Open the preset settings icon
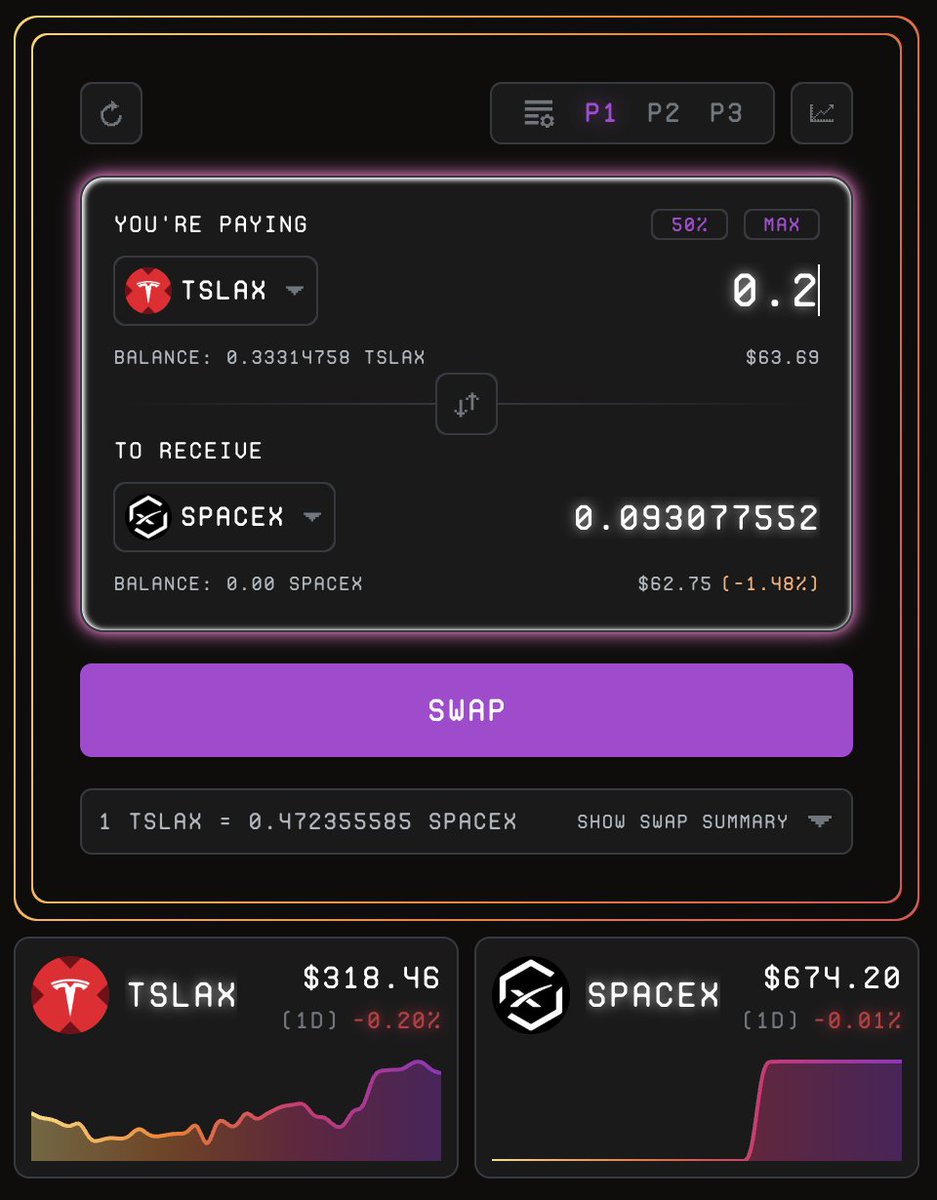 click(539, 113)
